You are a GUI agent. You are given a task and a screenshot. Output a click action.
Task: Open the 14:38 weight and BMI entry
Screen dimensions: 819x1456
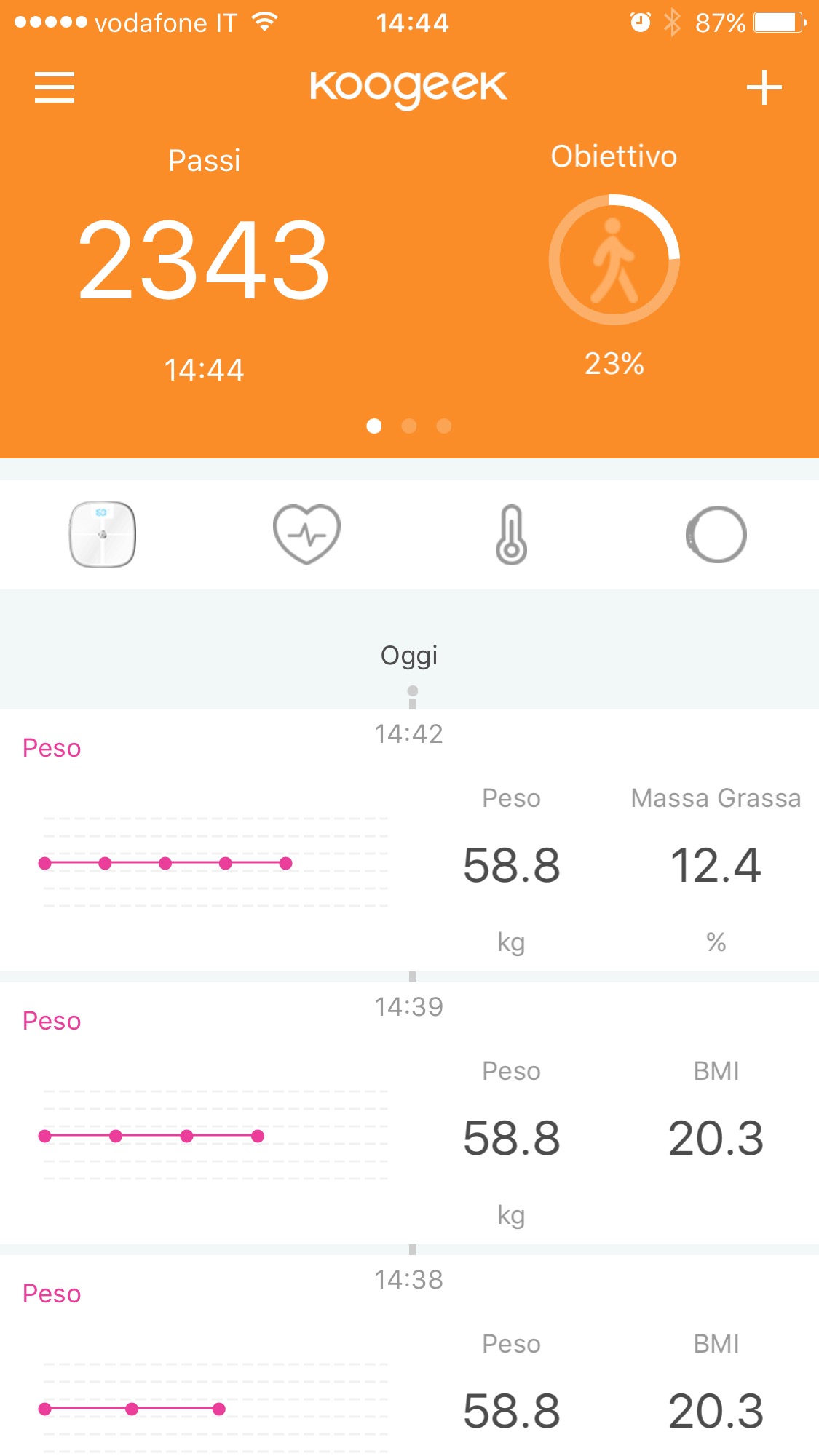[409, 1368]
